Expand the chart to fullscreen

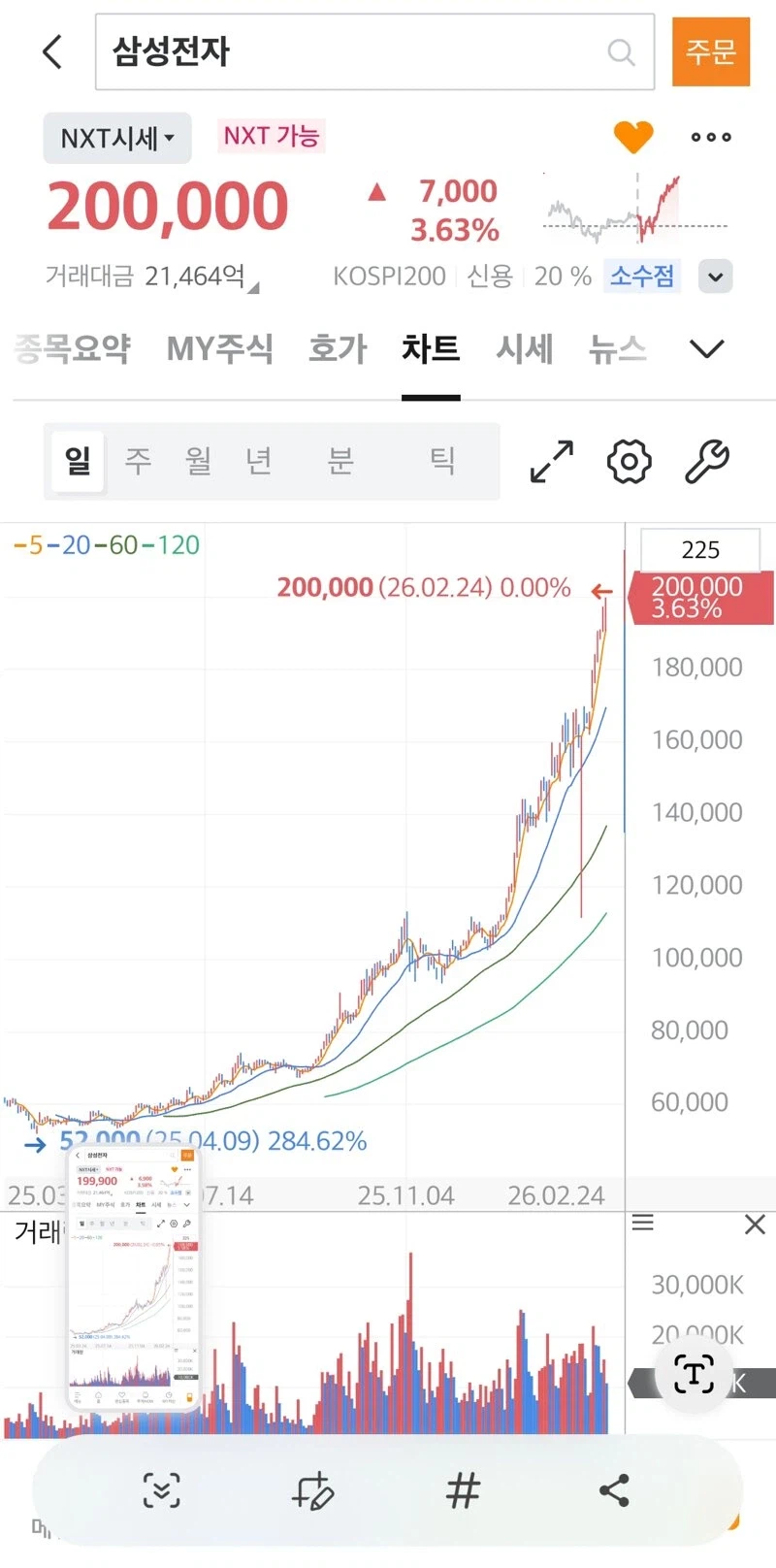(x=552, y=461)
